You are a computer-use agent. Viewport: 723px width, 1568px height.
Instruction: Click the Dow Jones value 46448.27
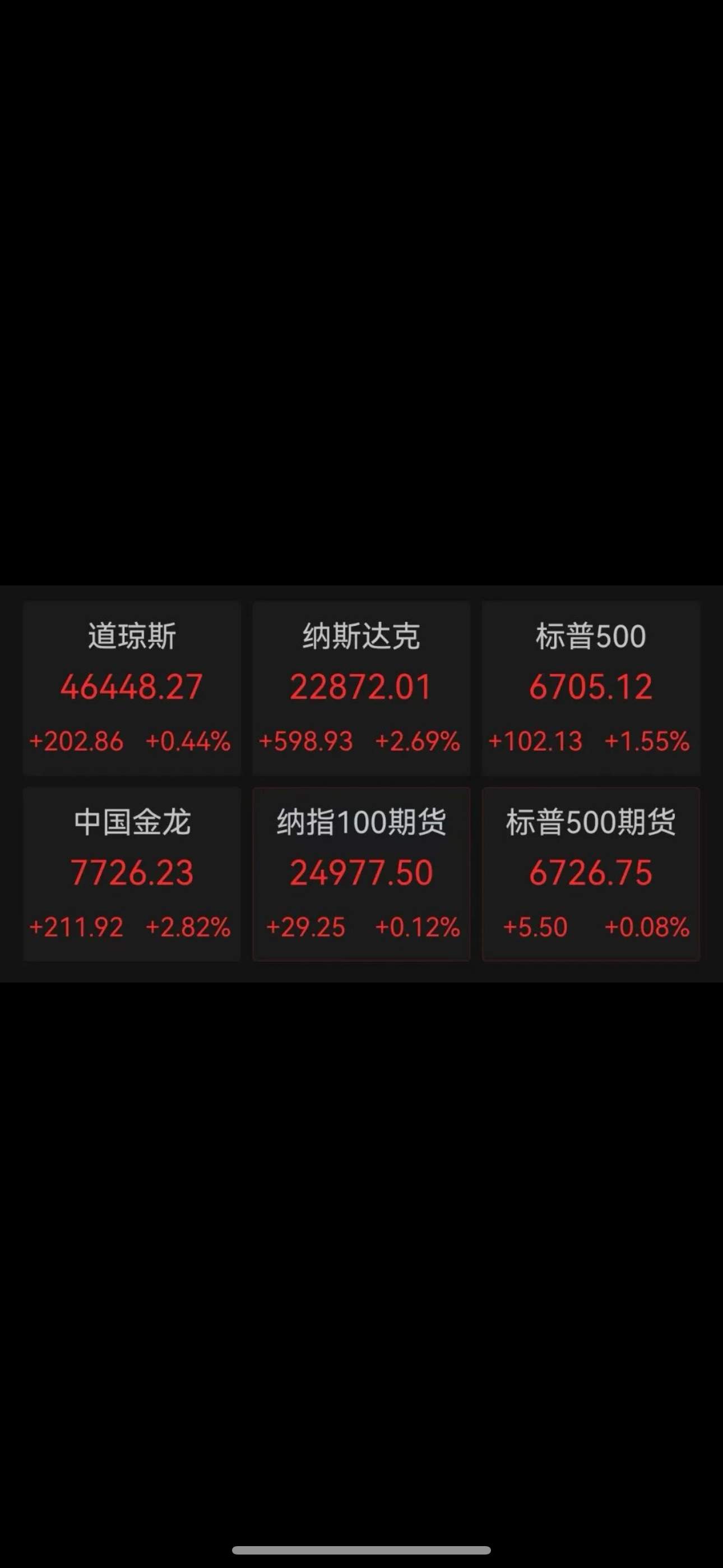click(x=132, y=686)
